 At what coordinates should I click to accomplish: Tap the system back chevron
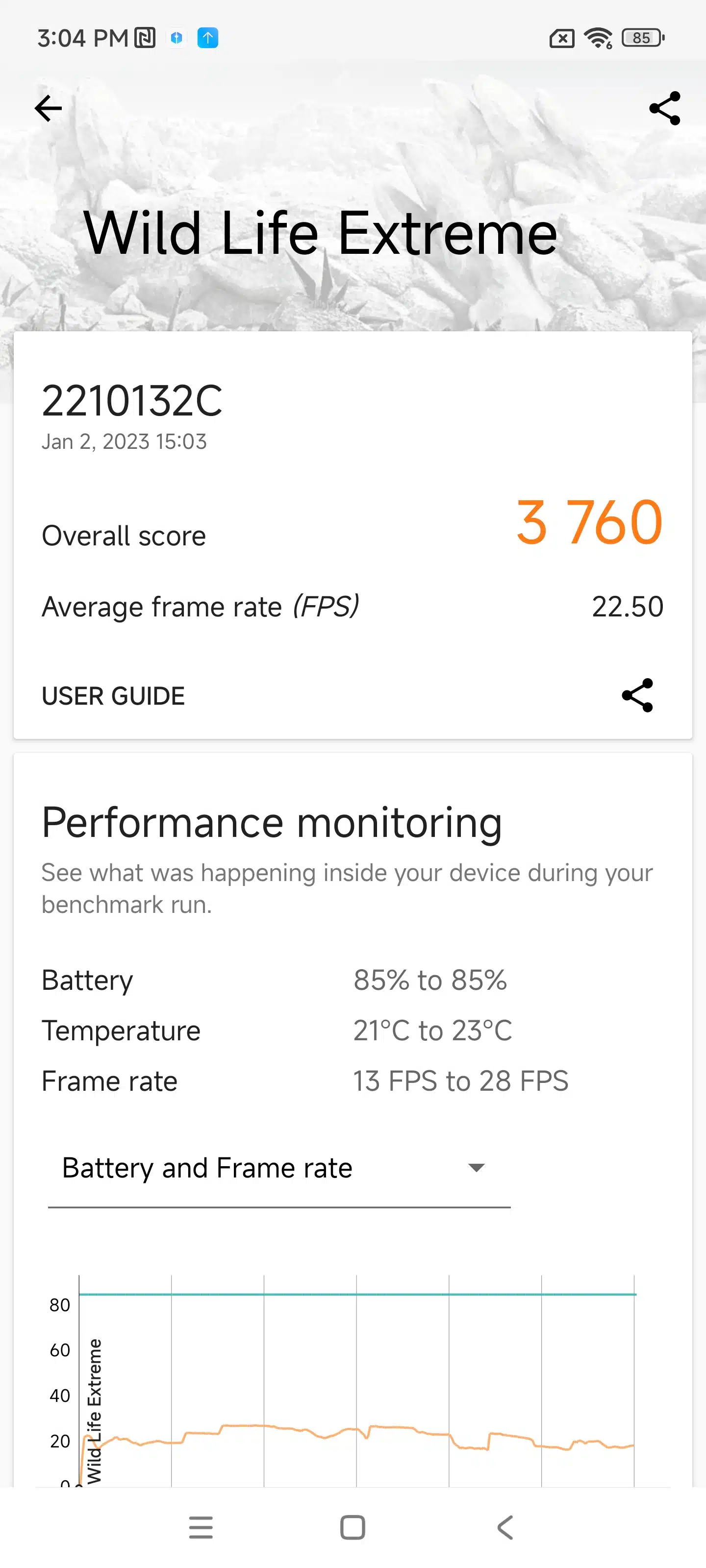click(x=505, y=1528)
